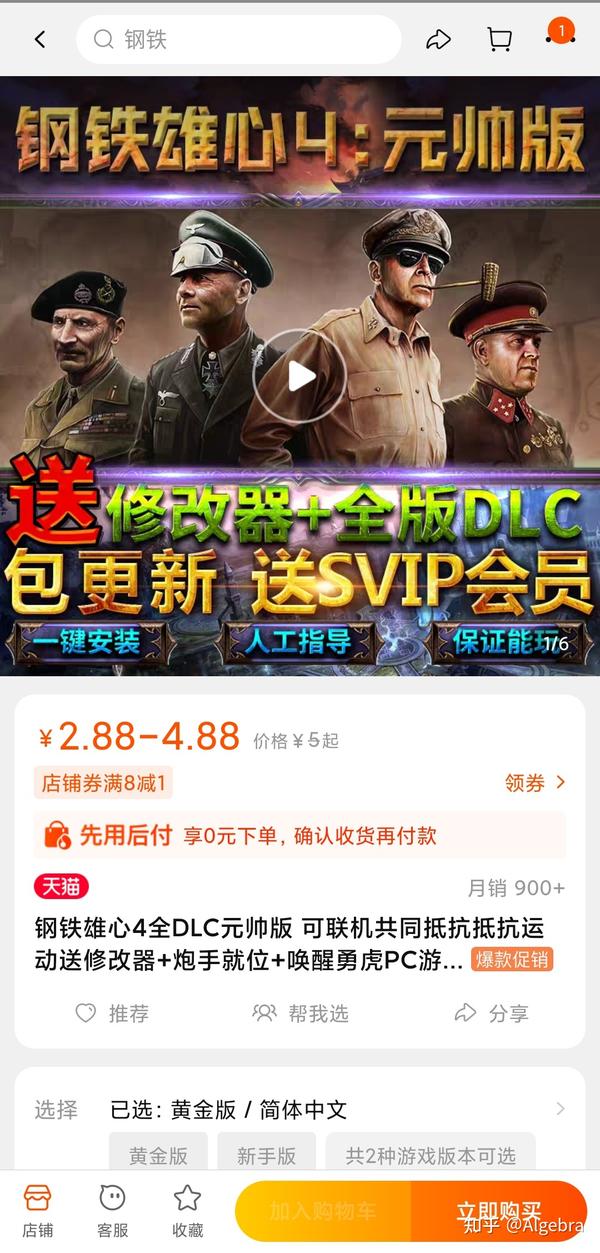Open the more menu with badge 1
Image resolution: width=600 pixels, height=1253 pixels.
click(559, 36)
